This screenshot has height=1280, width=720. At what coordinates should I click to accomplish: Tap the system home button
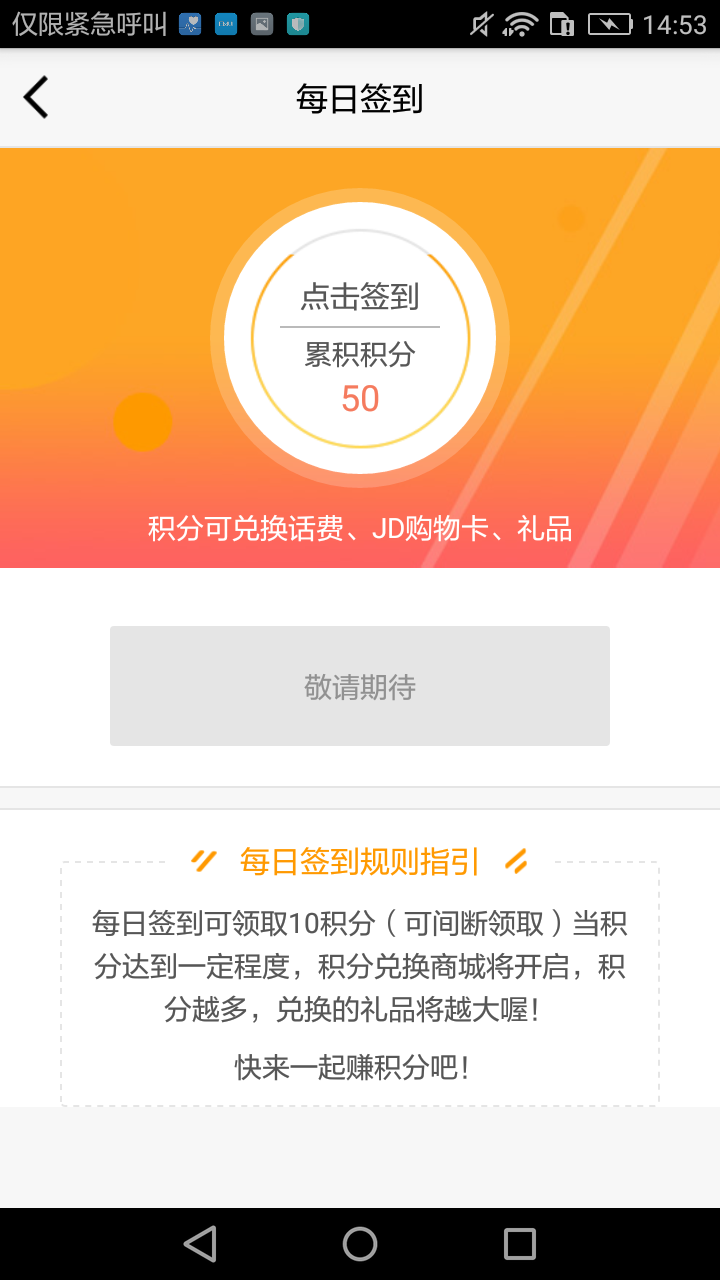point(360,1244)
